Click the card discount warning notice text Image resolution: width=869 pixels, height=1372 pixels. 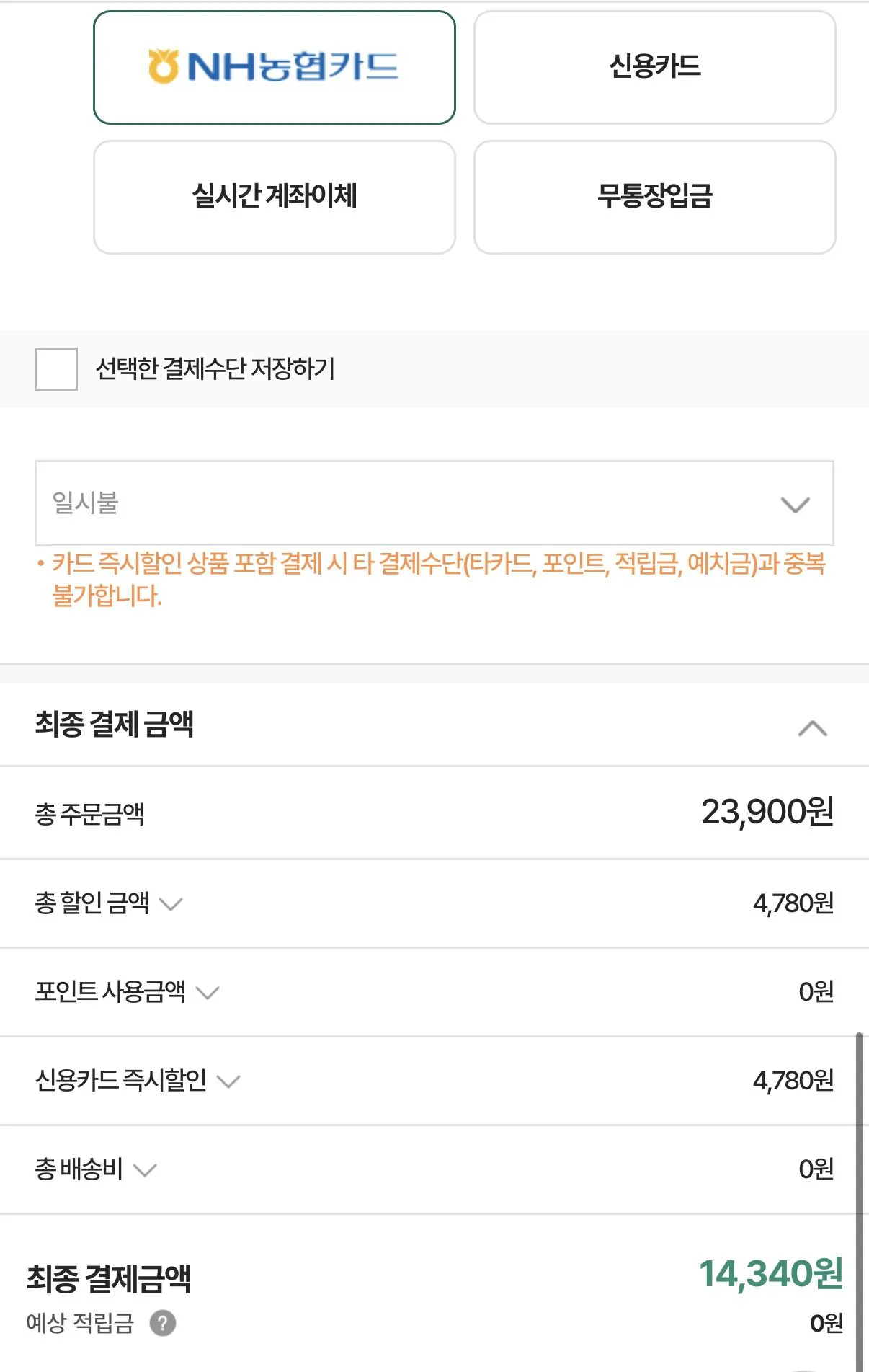[432, 580]
